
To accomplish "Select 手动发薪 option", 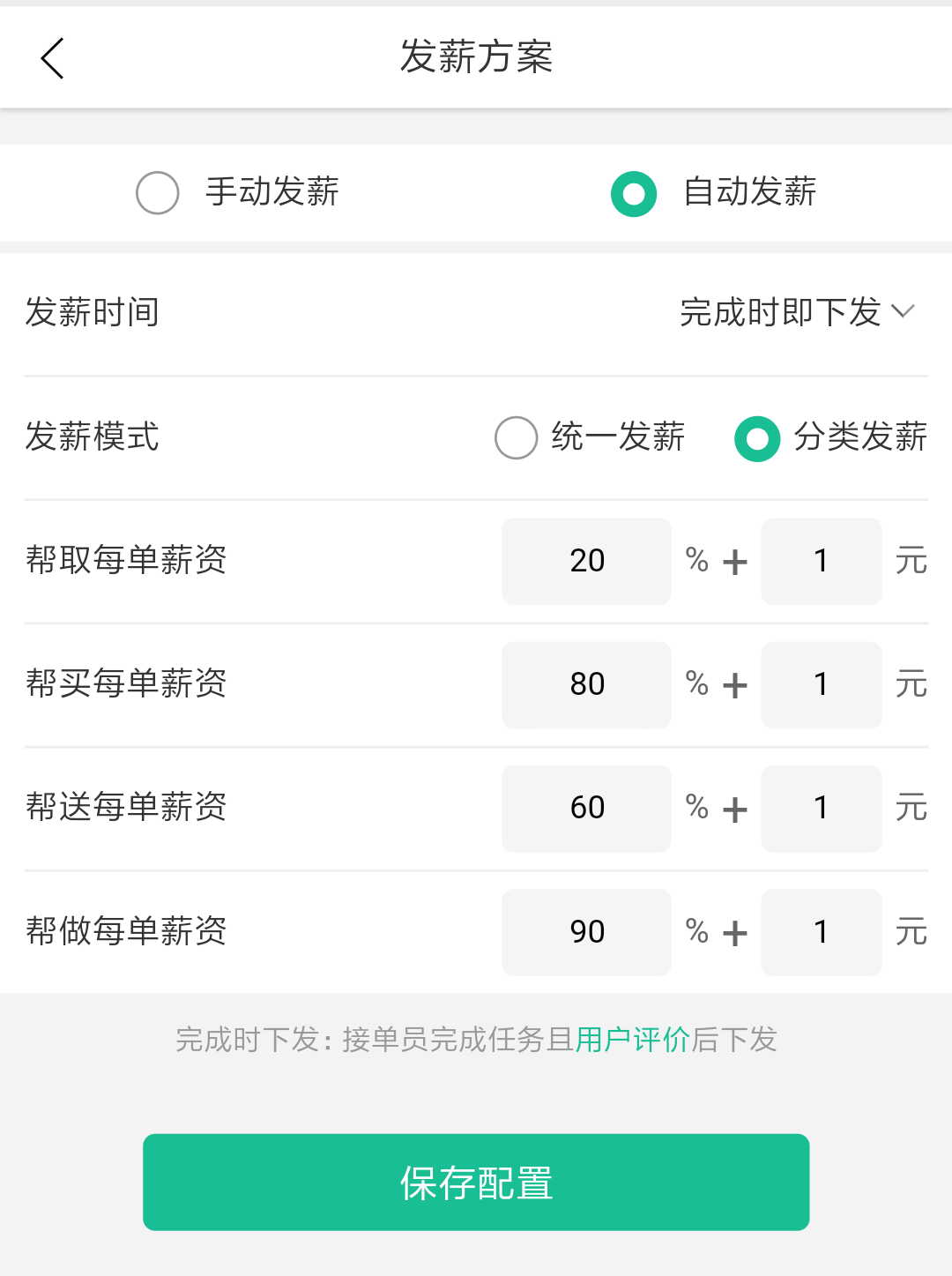I will point(159,192).
